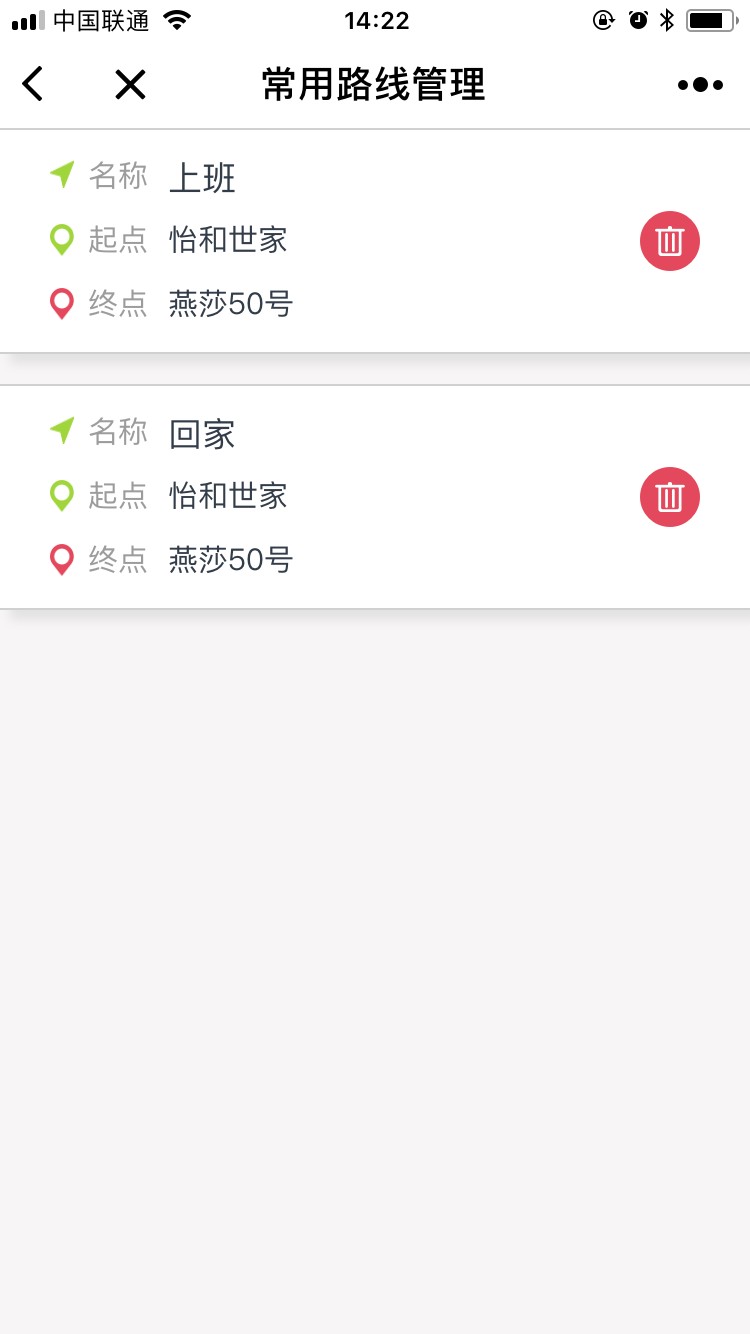Open the 回家 route card

(375, 497)
